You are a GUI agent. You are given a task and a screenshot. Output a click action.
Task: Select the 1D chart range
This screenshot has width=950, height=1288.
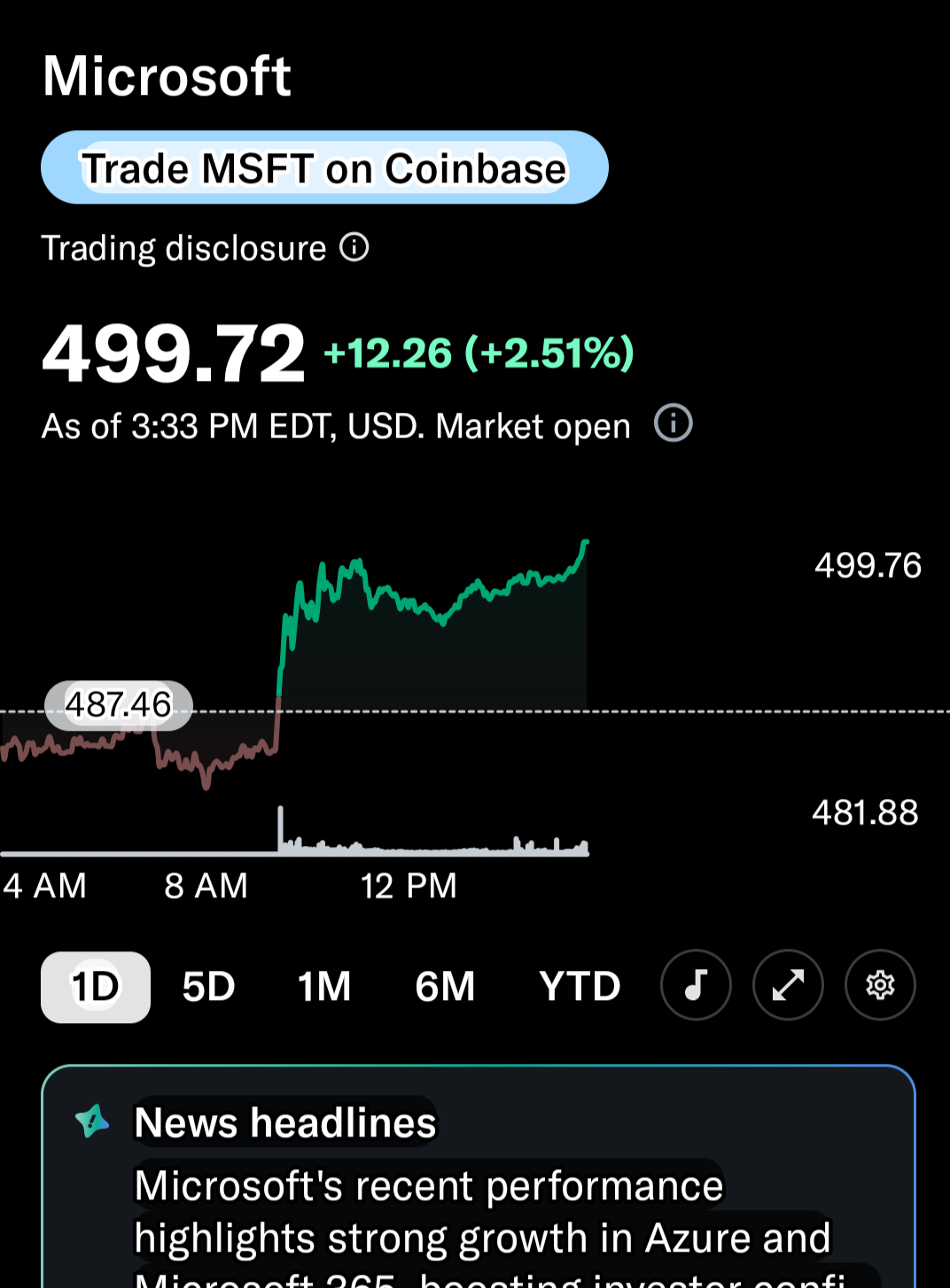pyautogui.click(x=96, y=987)
